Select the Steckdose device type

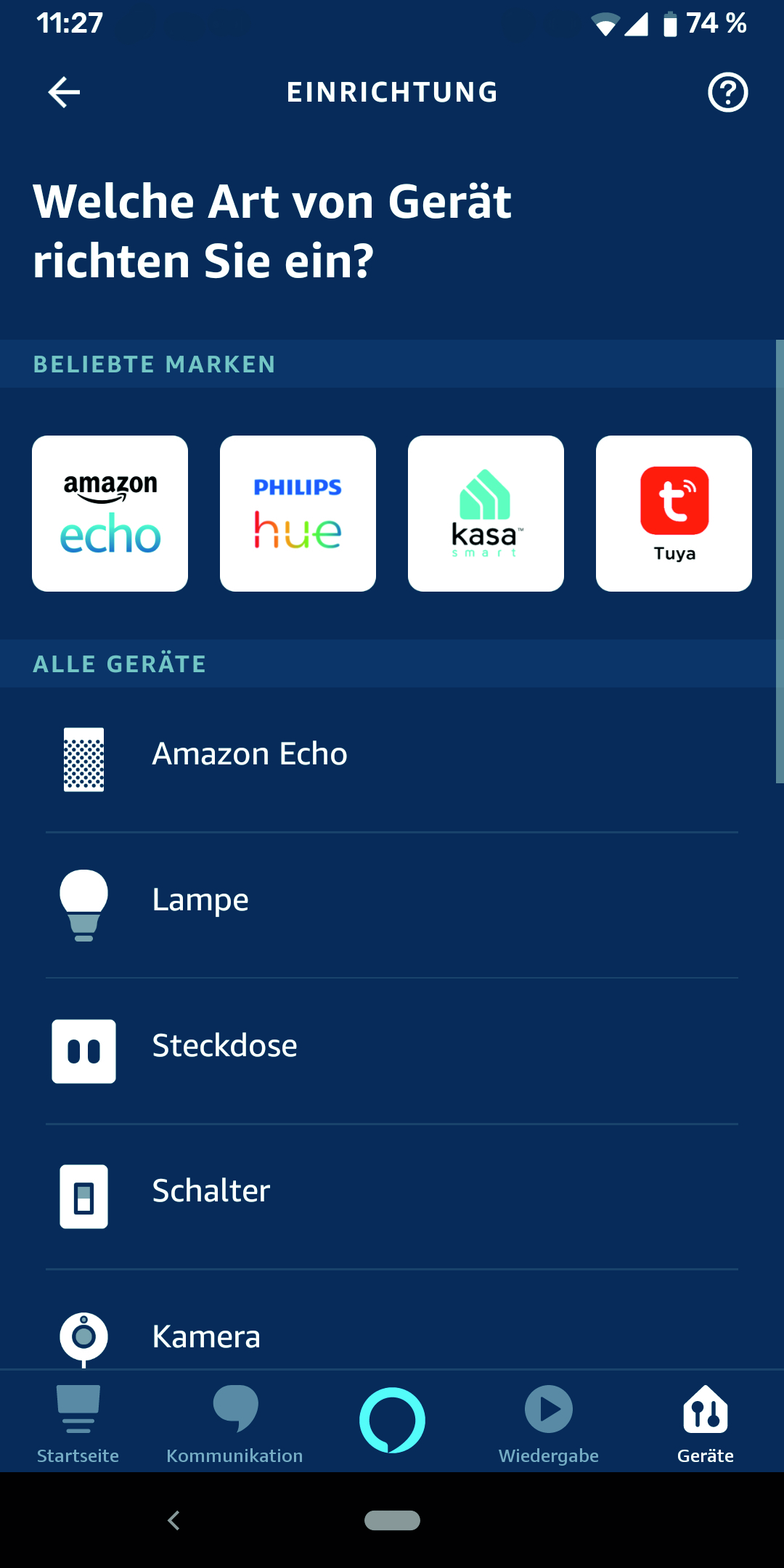[392, 1051]
